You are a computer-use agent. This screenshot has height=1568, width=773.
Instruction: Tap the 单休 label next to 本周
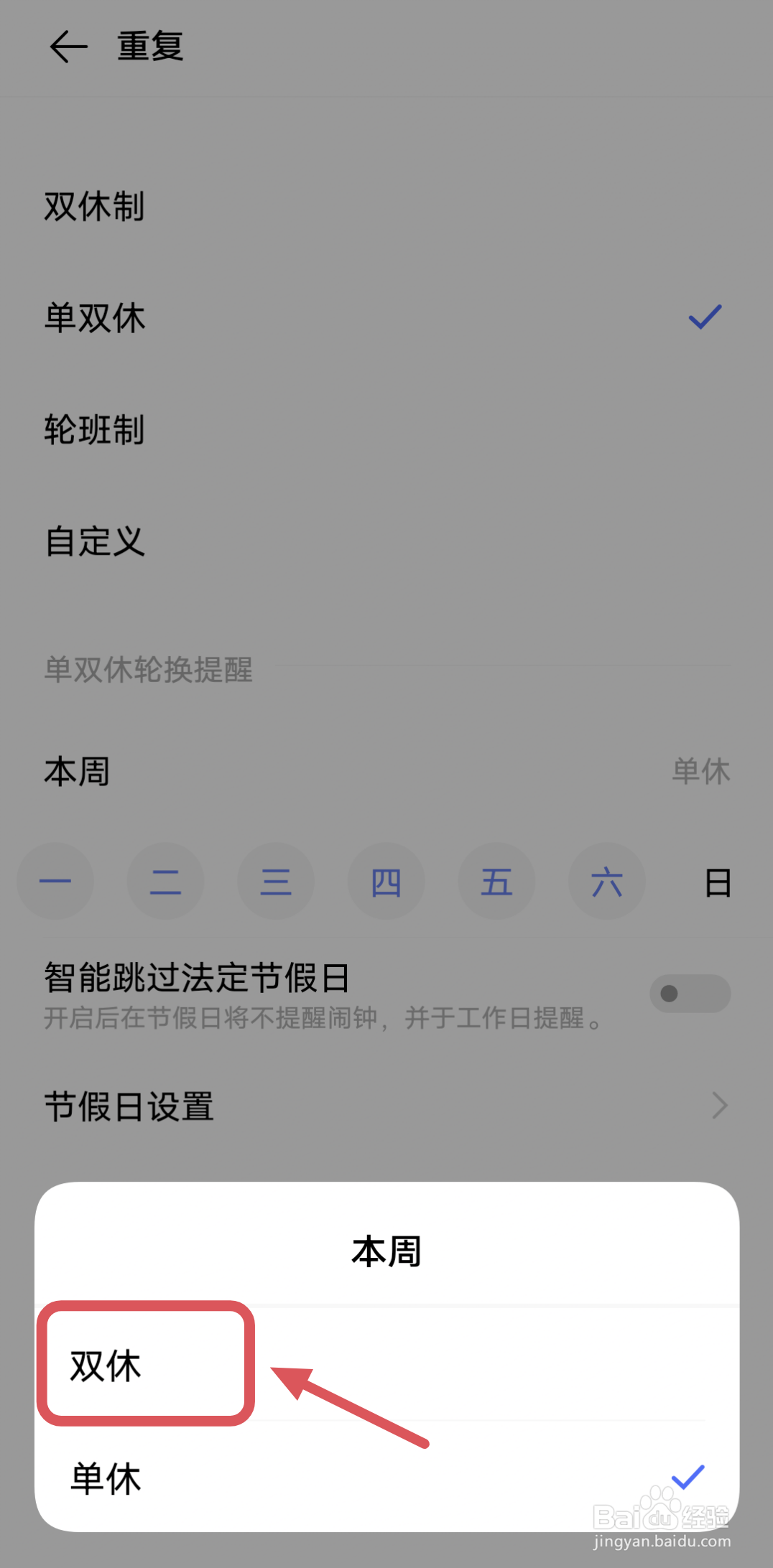click(x=702, y=772)
